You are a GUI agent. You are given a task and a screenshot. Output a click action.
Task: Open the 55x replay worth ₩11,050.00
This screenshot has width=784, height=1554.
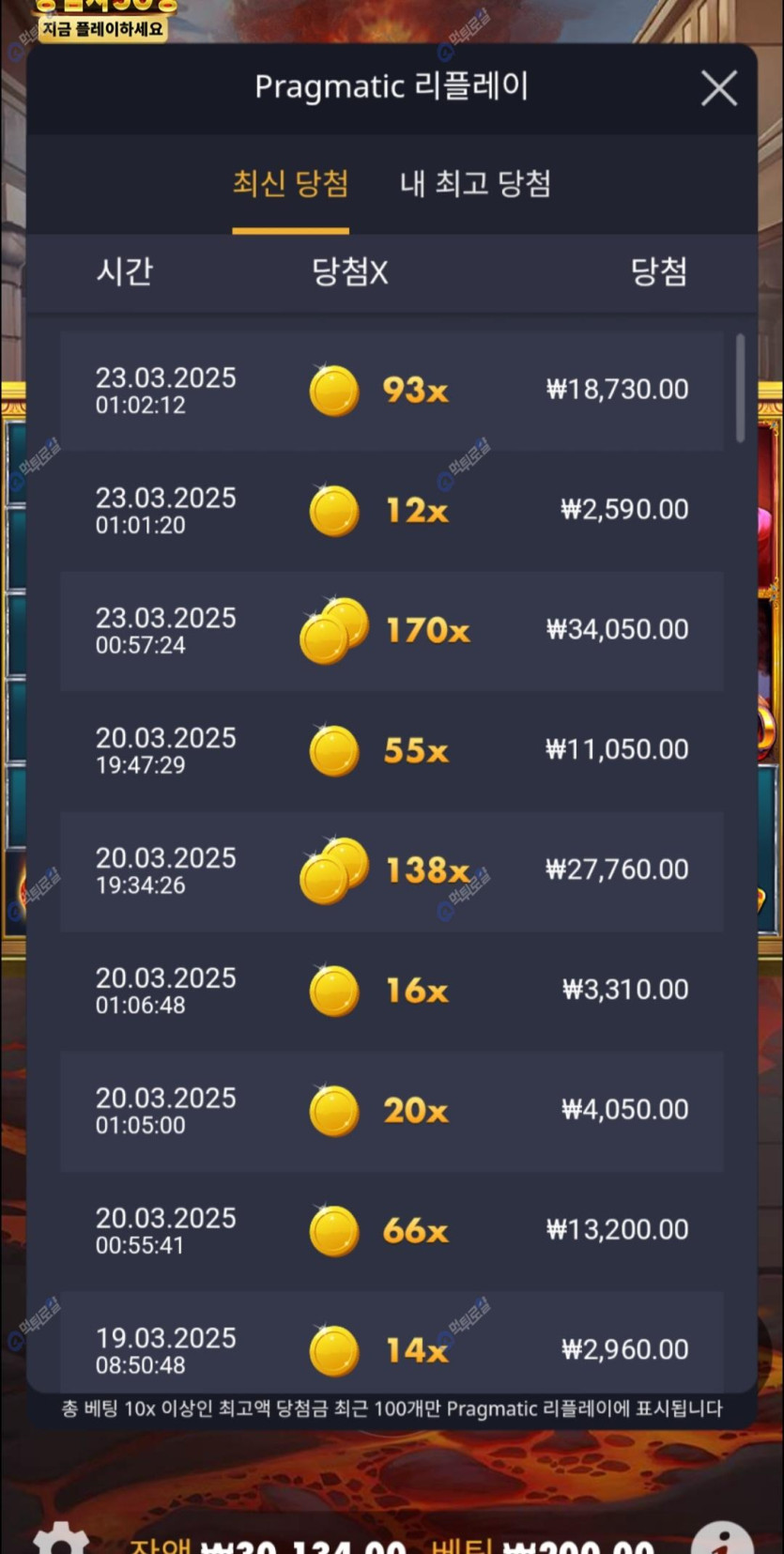(x=392, y=751)
